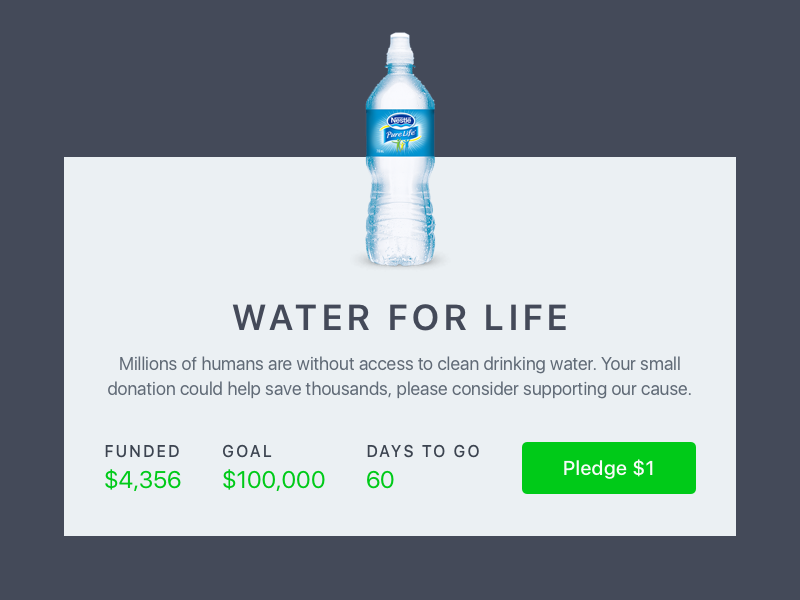Tap the Pledge $1 button
Screen dimensions: 800x600
point(608,468)
